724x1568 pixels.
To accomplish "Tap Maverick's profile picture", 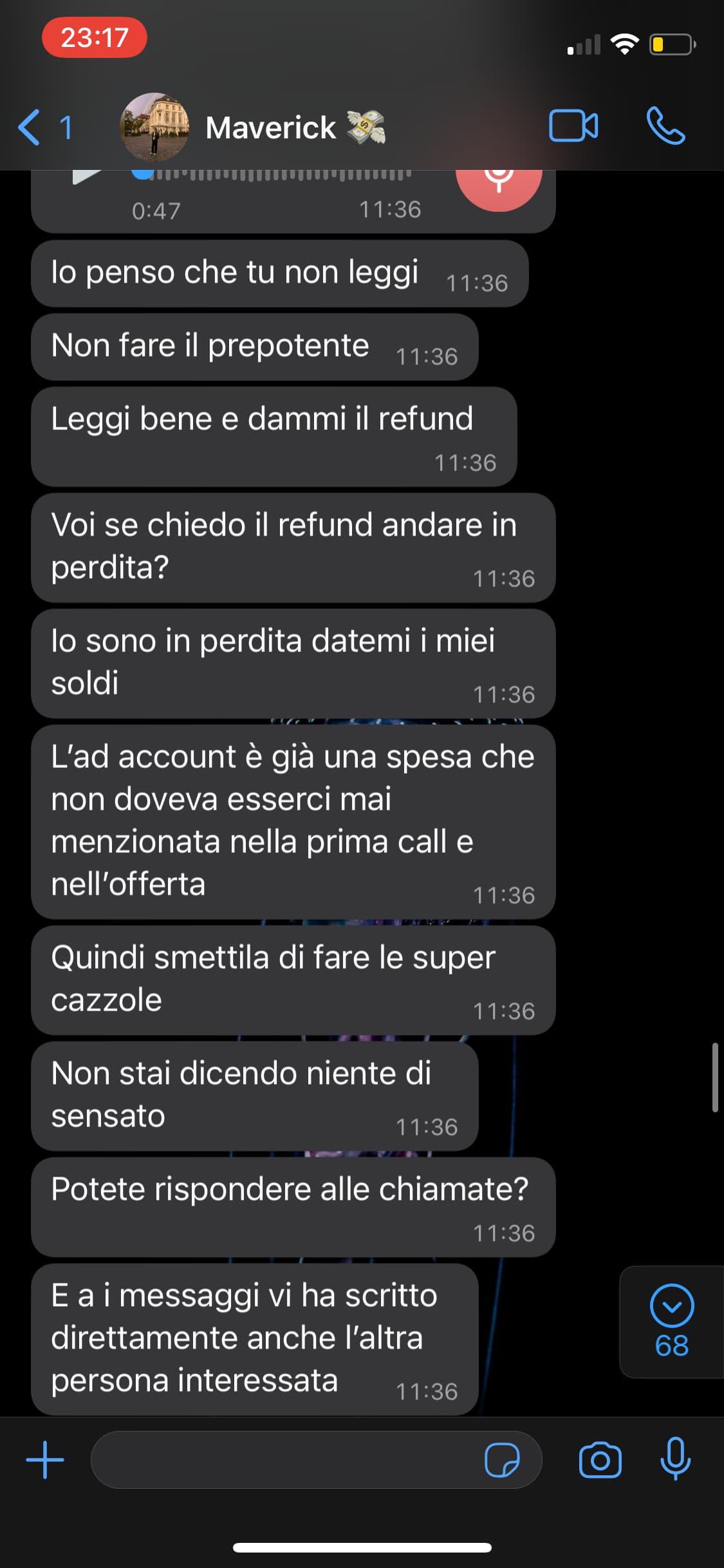I will click(x=154, y=127).
